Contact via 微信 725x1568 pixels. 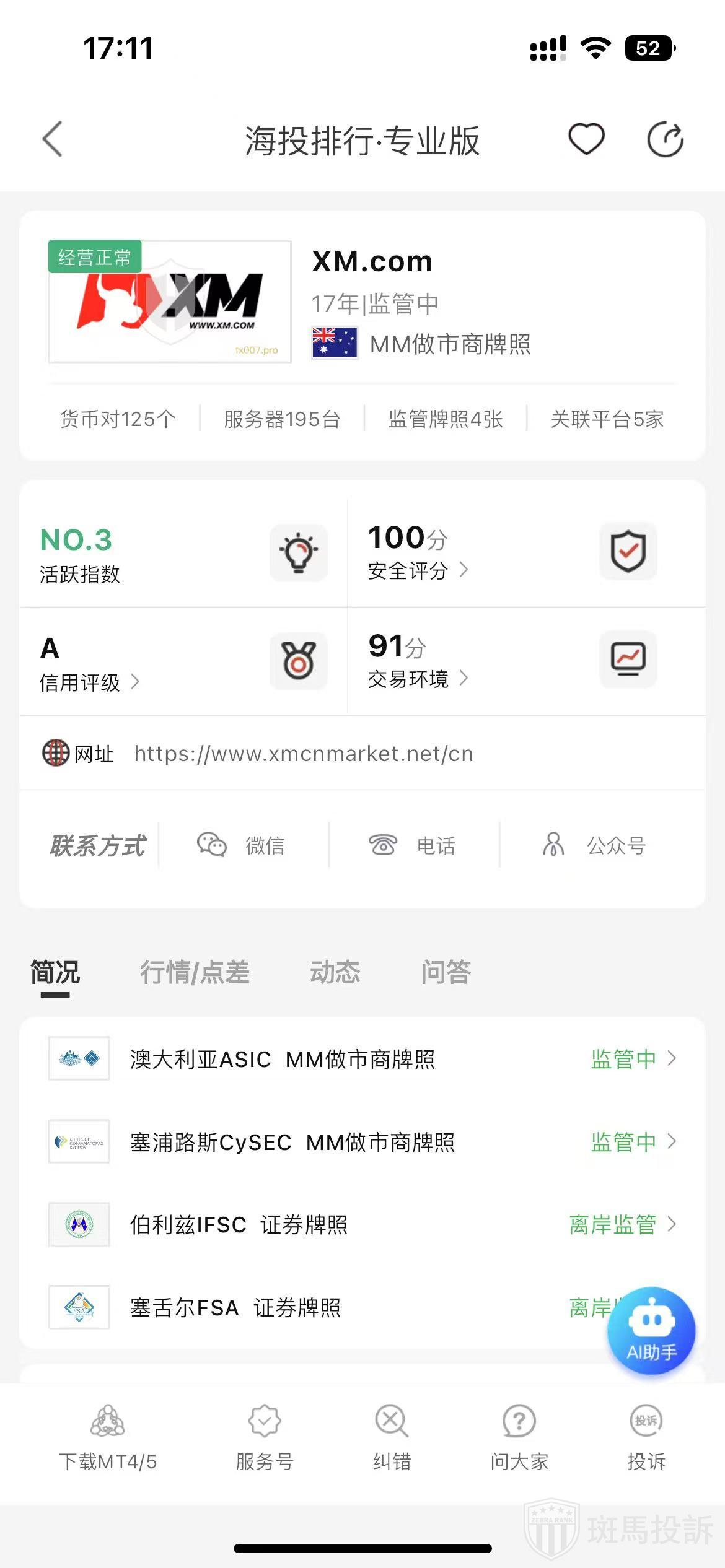pyautogui.click(x=242, y=845)
